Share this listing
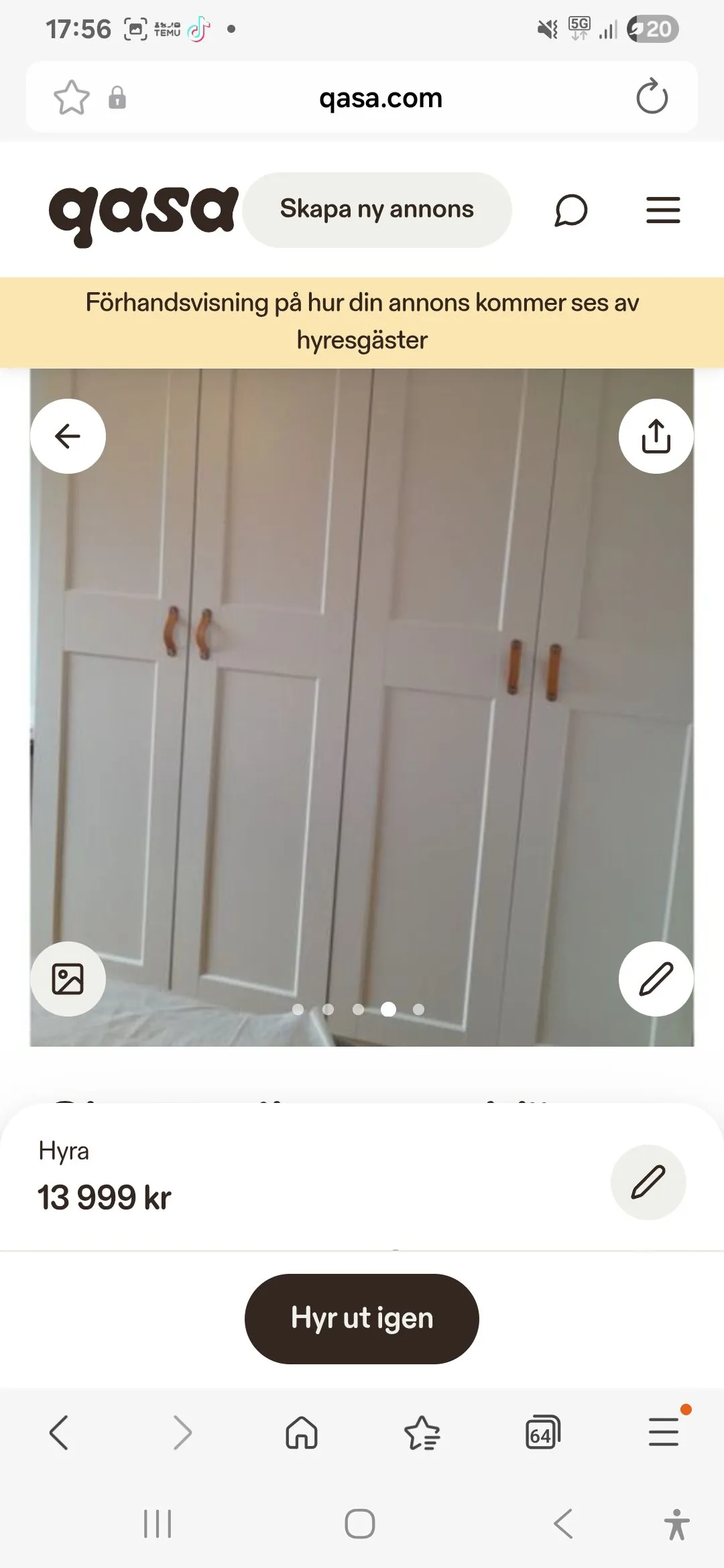The width and height of the screenshot is (724, 1568). click(656, 436)
